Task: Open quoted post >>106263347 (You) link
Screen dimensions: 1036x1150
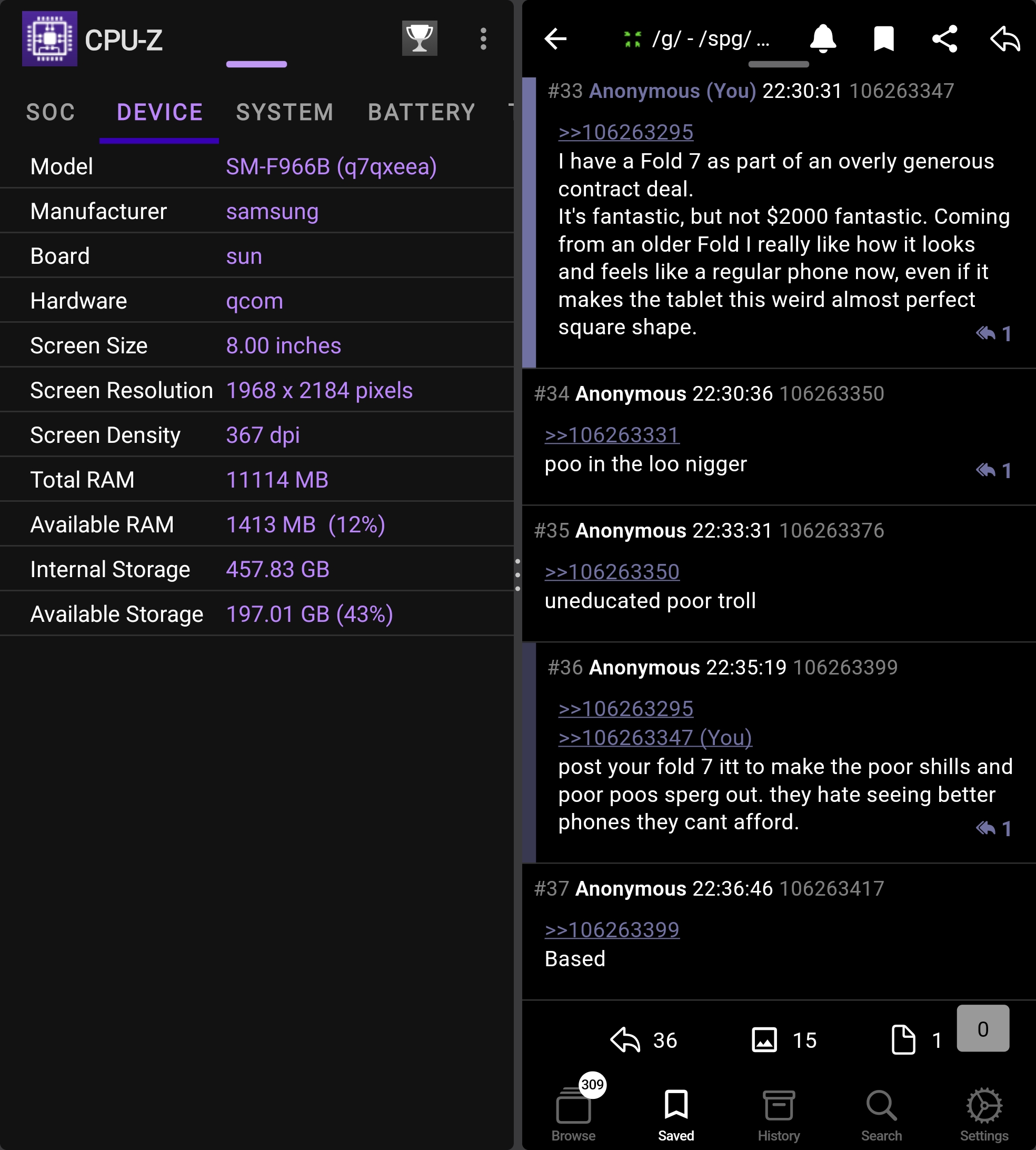Action: pos(655,738)
